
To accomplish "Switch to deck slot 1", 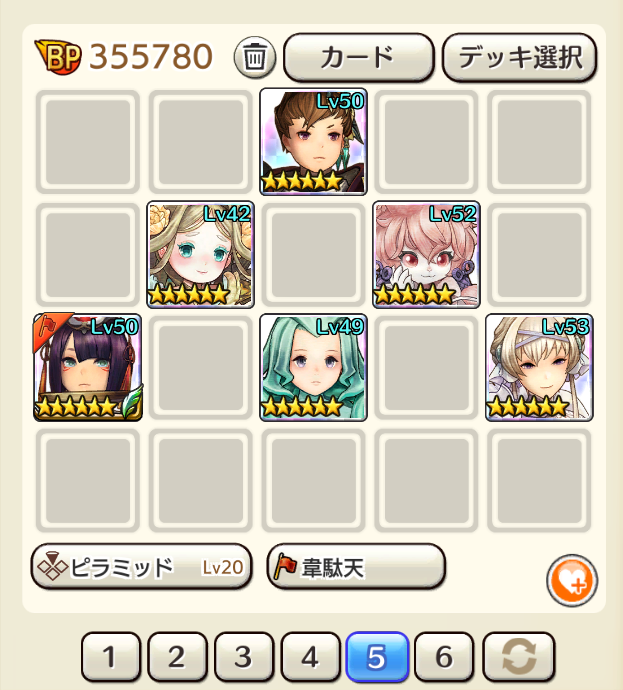I will click(111, 657).
